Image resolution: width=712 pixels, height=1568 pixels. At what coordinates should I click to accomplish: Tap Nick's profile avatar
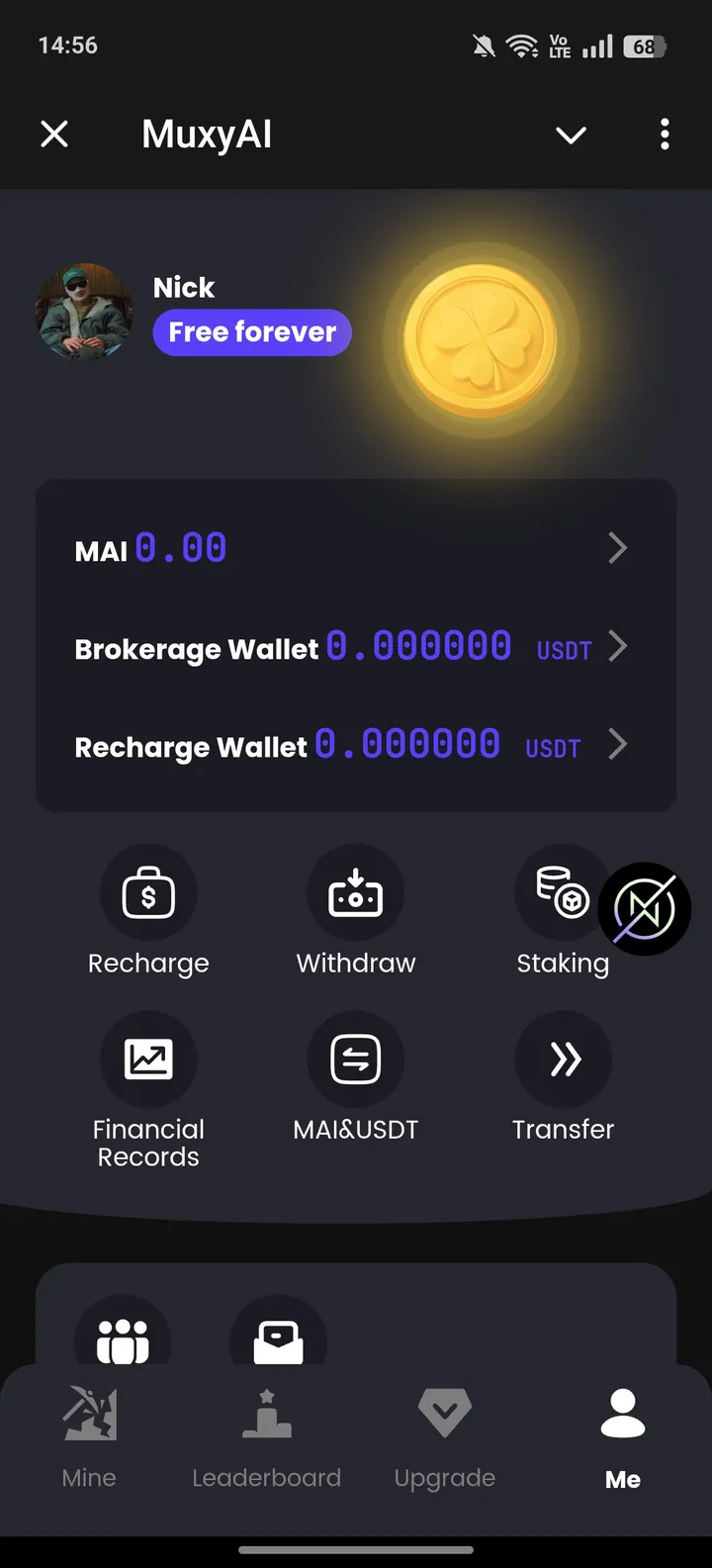(x=84, y=312)
